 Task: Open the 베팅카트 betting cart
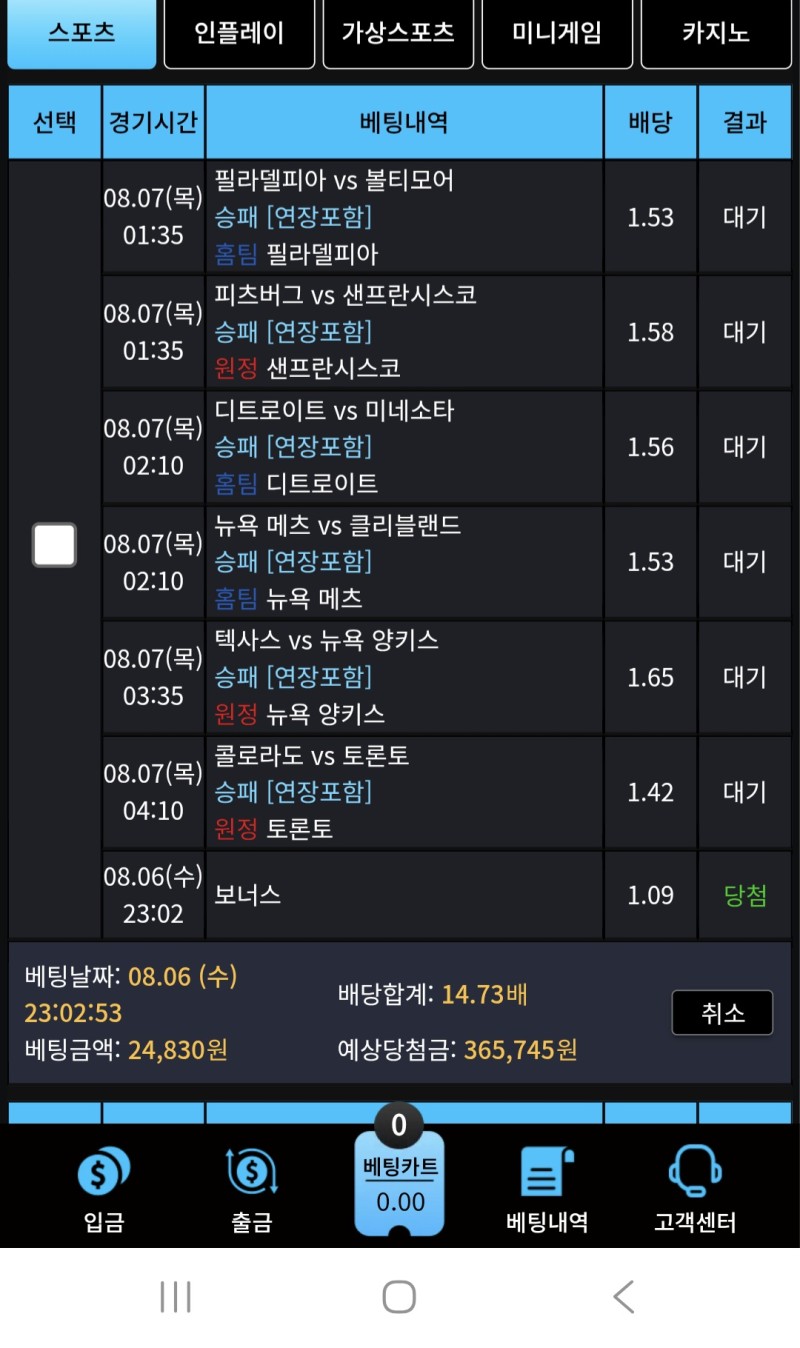pos(400,1185)
